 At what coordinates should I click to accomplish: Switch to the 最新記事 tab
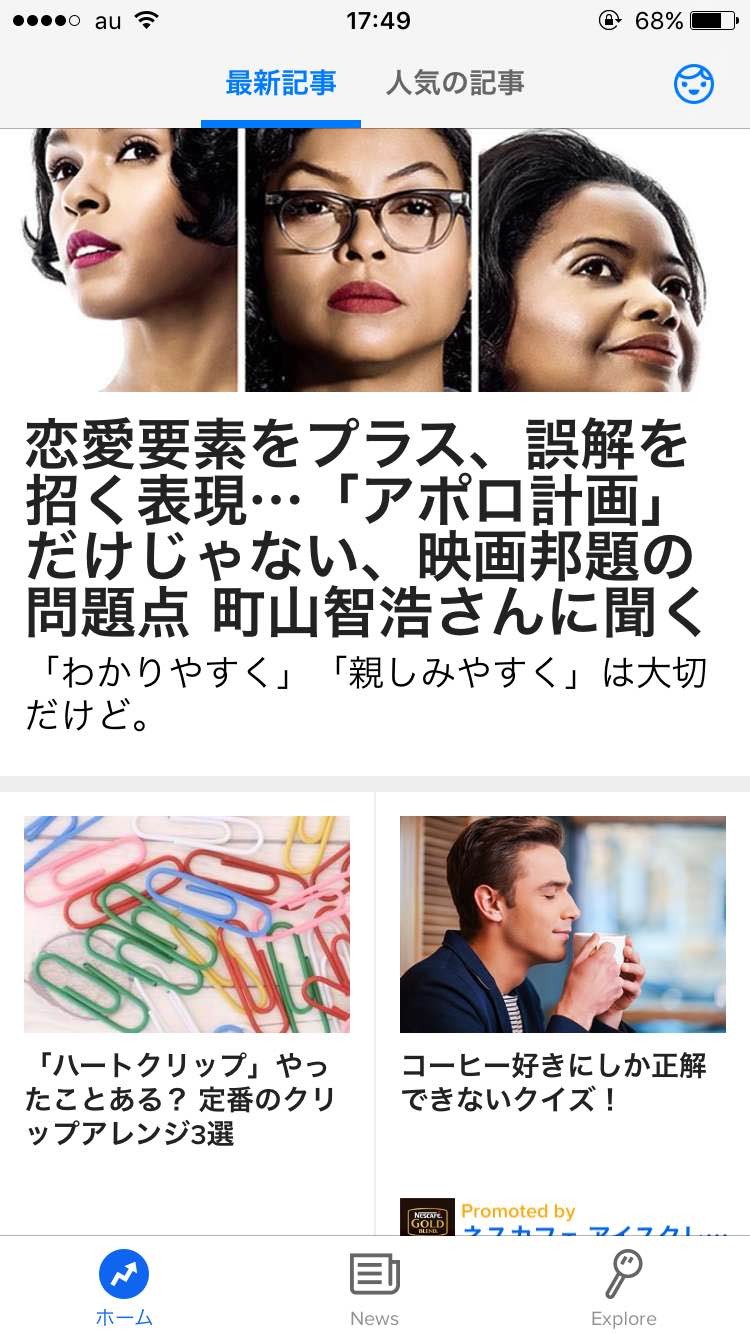[x=281, y=84]
